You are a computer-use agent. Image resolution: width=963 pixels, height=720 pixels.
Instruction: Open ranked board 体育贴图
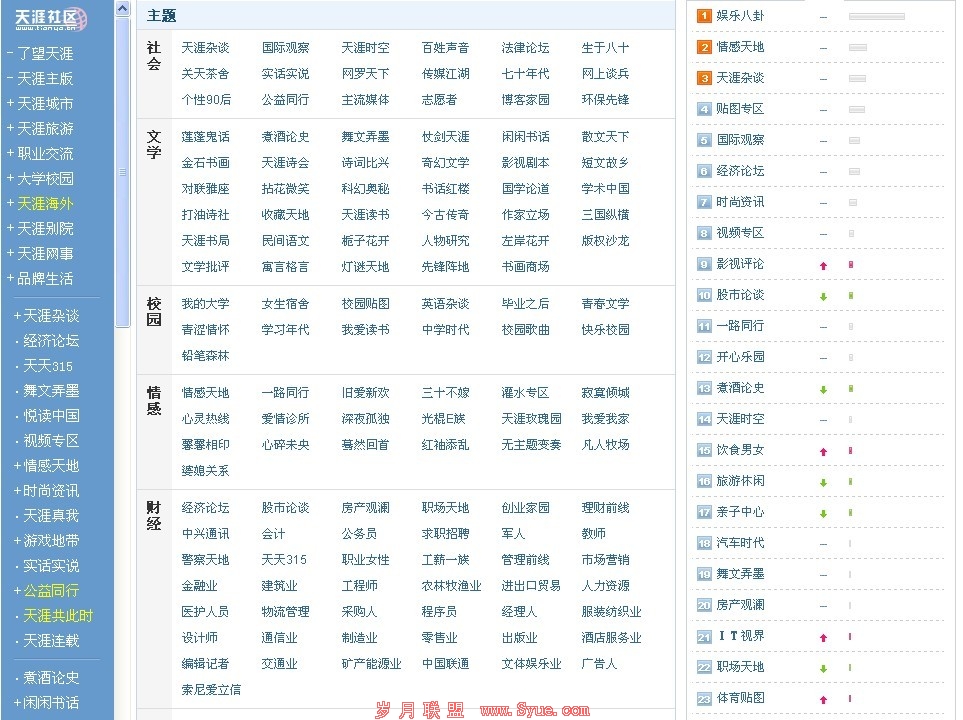click(740, 698)
